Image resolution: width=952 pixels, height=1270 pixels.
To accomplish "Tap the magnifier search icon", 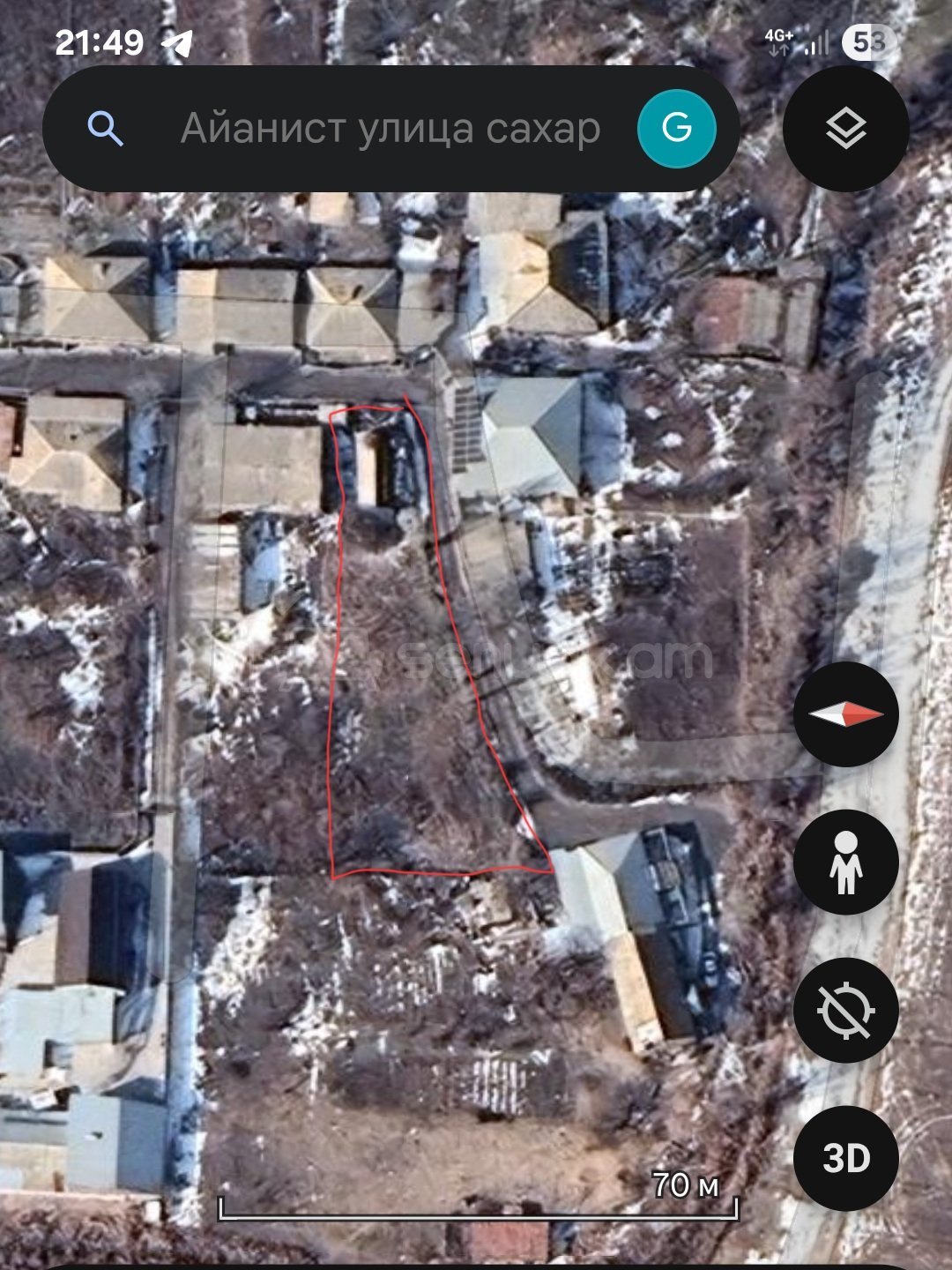I will point(105,129).
